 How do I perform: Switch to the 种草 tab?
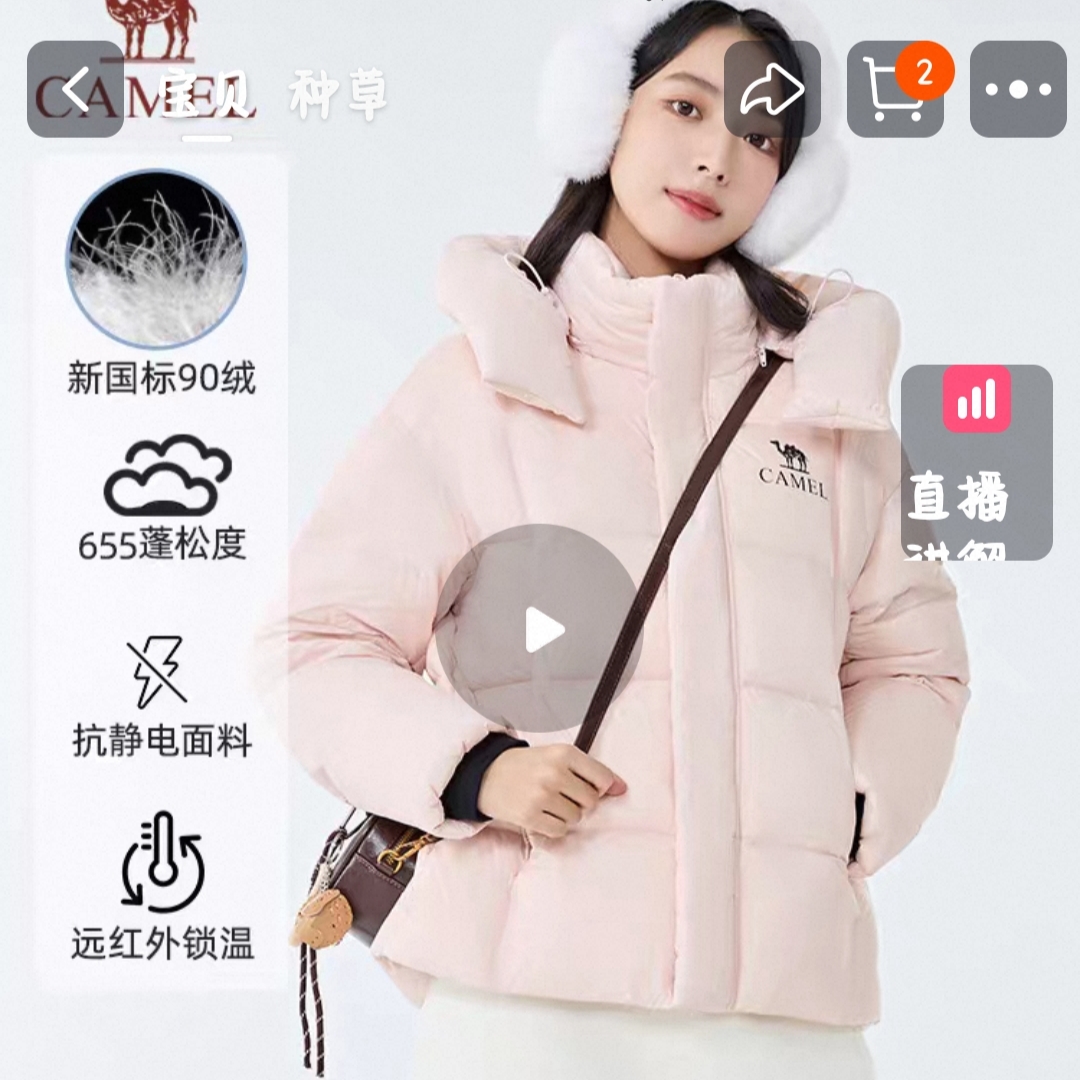338,96
